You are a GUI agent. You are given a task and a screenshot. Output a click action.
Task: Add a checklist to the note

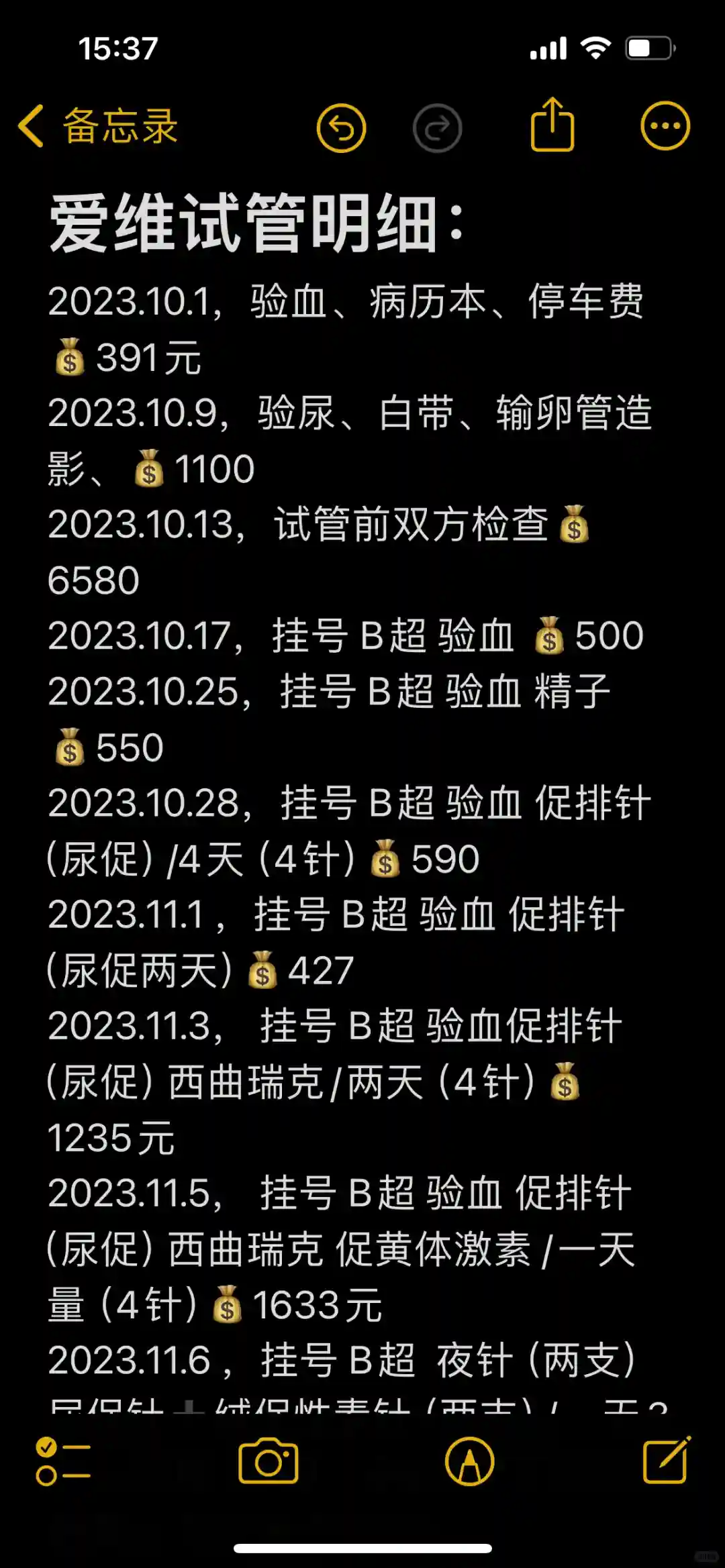click(62, 1461)
